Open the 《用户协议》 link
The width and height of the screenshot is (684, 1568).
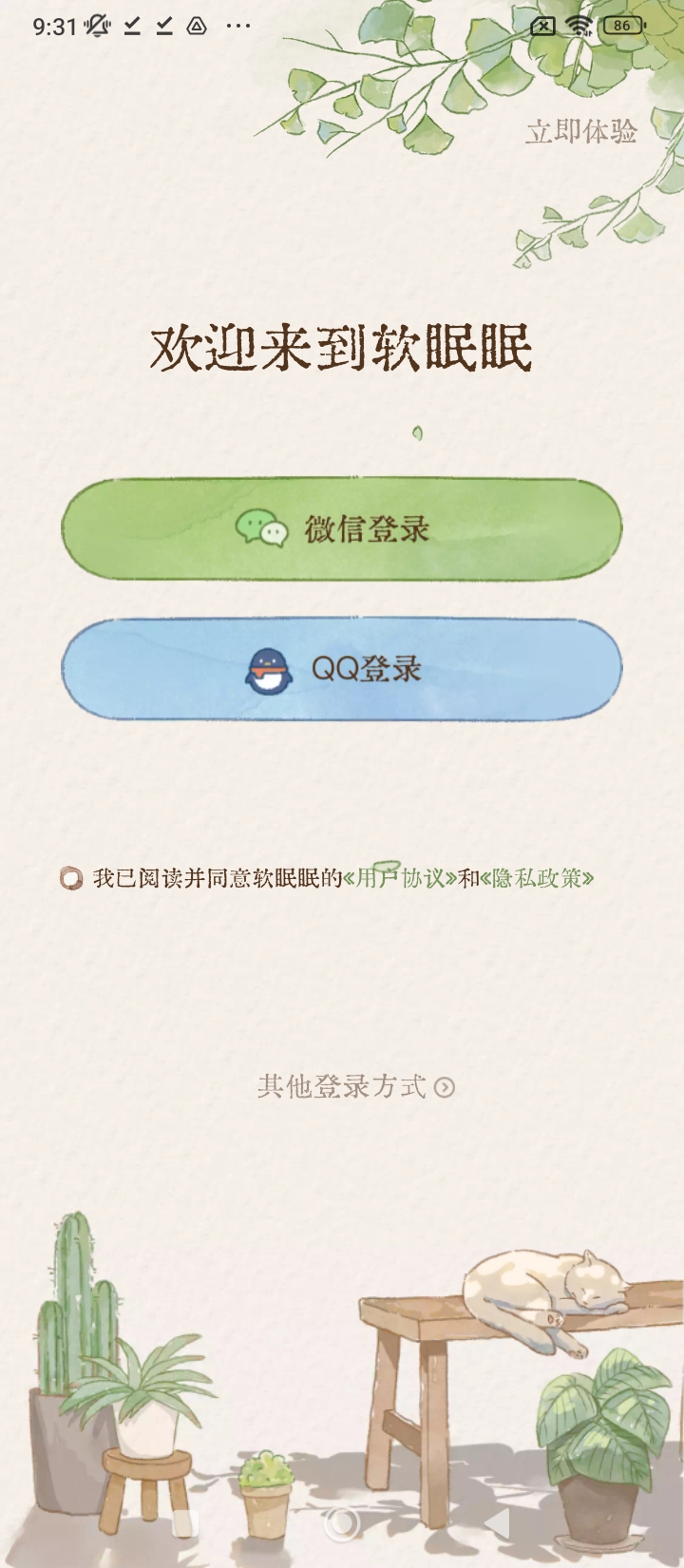400,878
